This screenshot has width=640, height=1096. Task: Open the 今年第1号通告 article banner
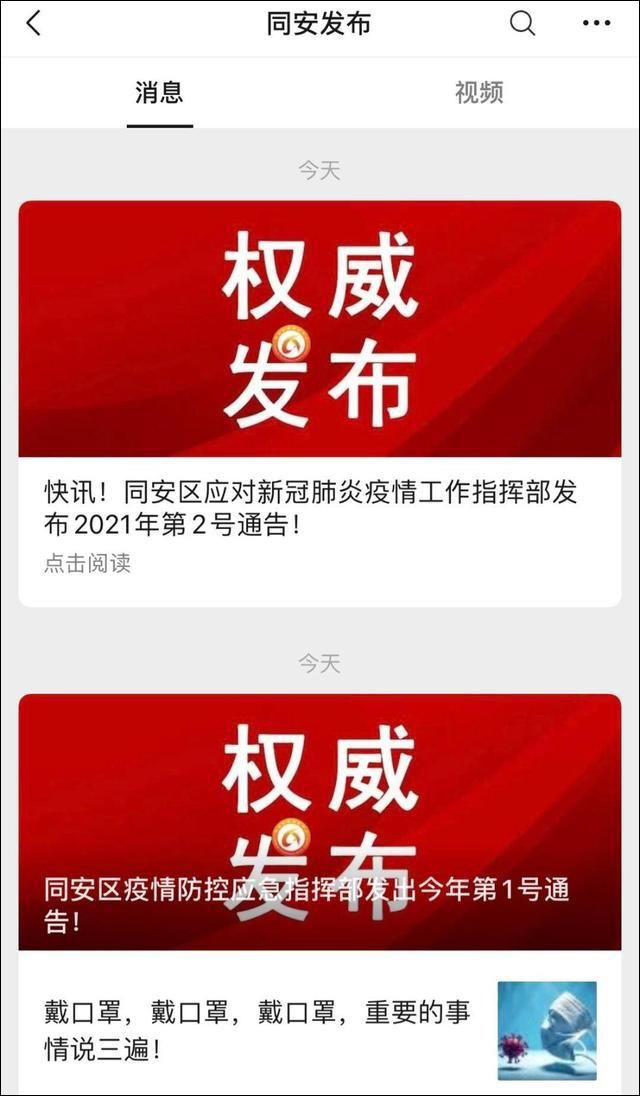click(x=319, y=821)
